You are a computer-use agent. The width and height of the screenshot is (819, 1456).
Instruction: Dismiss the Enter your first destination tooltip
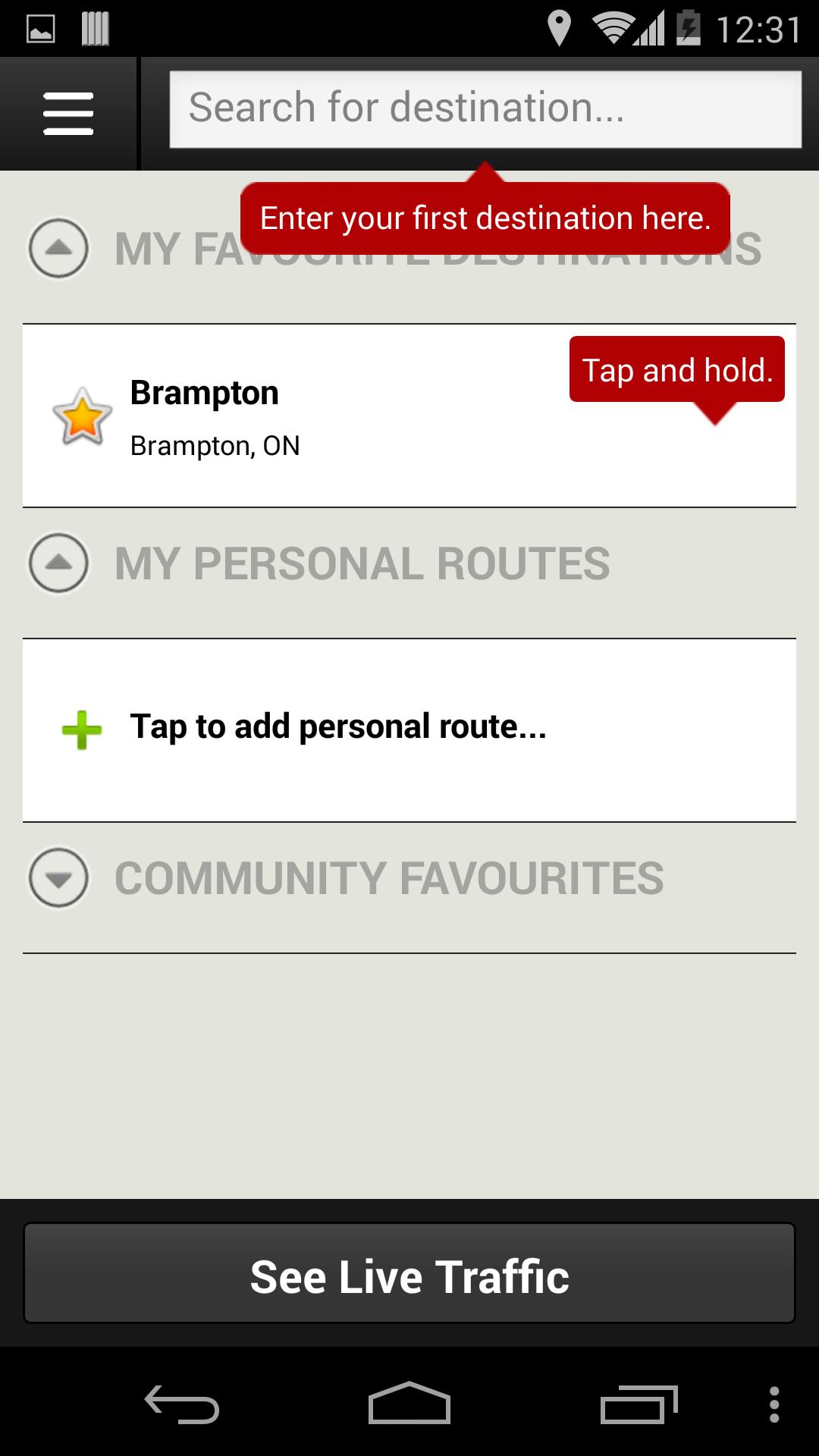(x=485, y=218)
